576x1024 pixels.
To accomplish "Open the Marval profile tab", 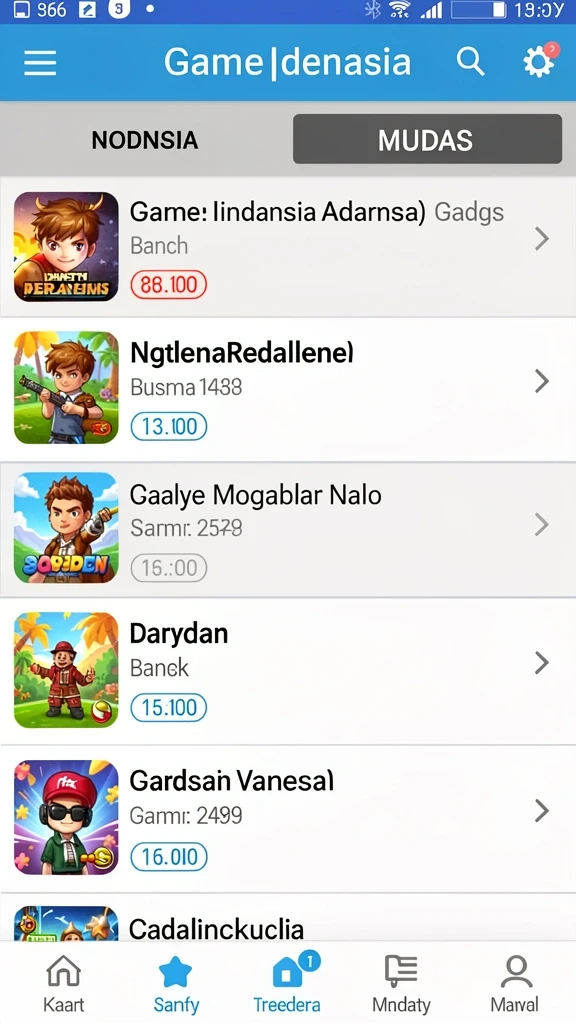I will 515,984.
